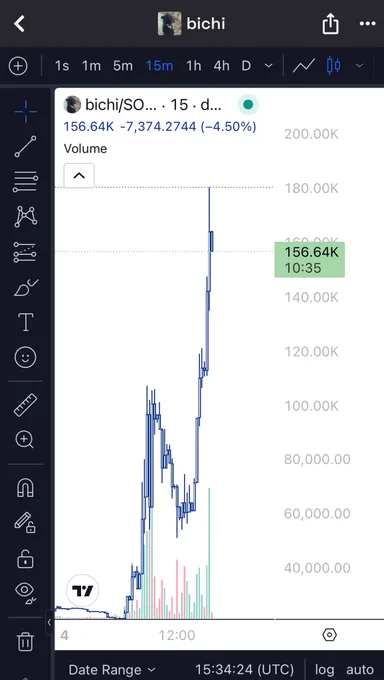
Task: Select the text annotation tool
Action: (x=26, y=322)
